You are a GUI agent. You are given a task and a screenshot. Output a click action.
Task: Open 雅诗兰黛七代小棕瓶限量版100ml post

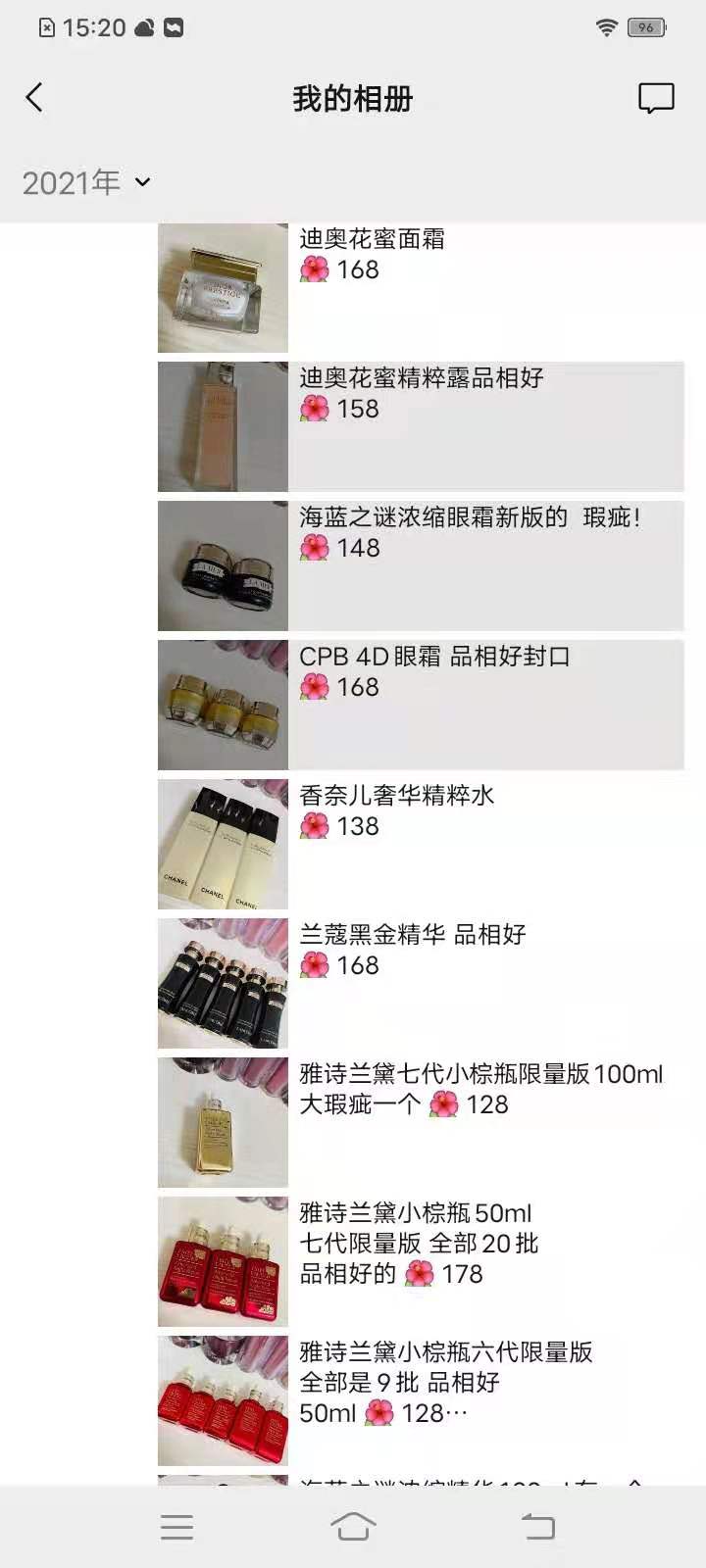[421, 1123]
